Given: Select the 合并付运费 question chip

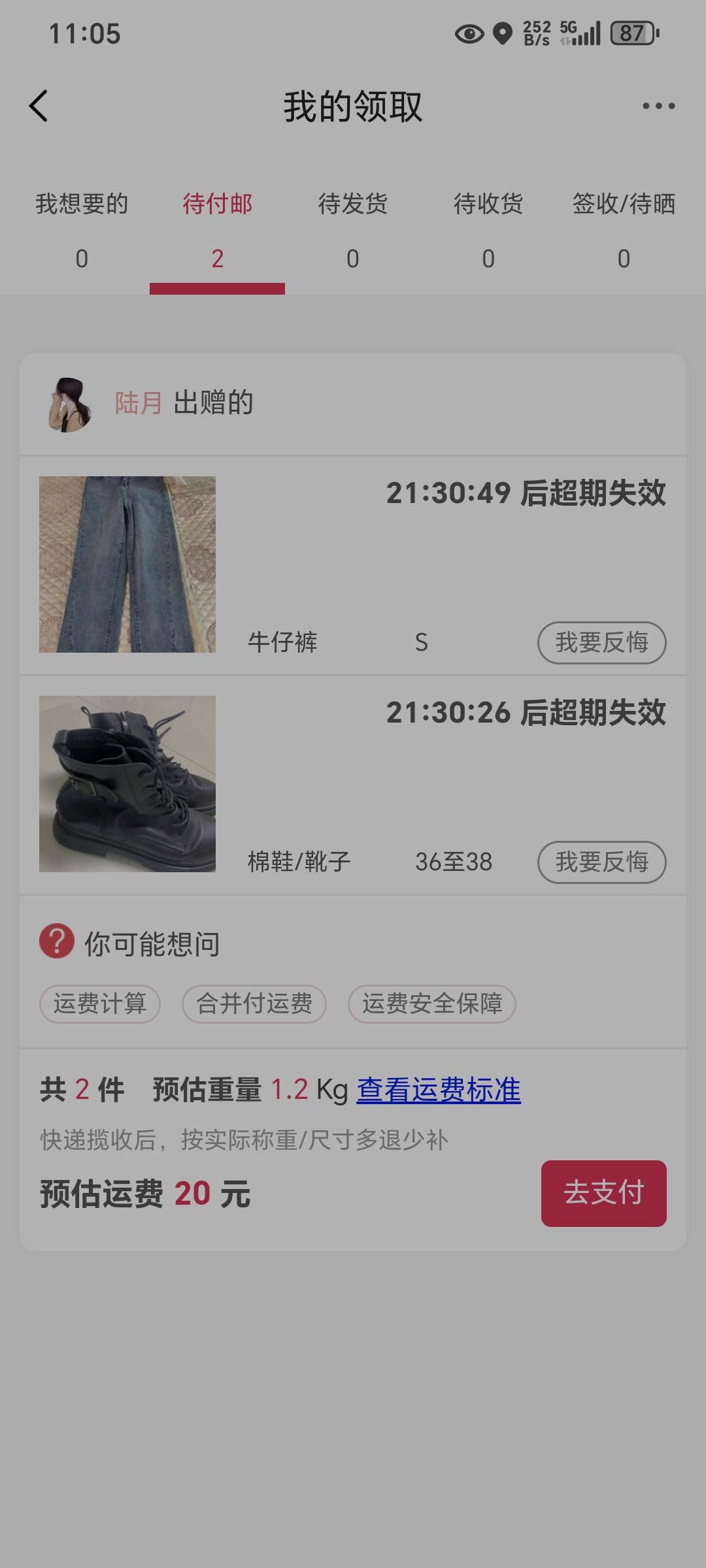Looking at the screenshot, I should (x=254, y=1004).
